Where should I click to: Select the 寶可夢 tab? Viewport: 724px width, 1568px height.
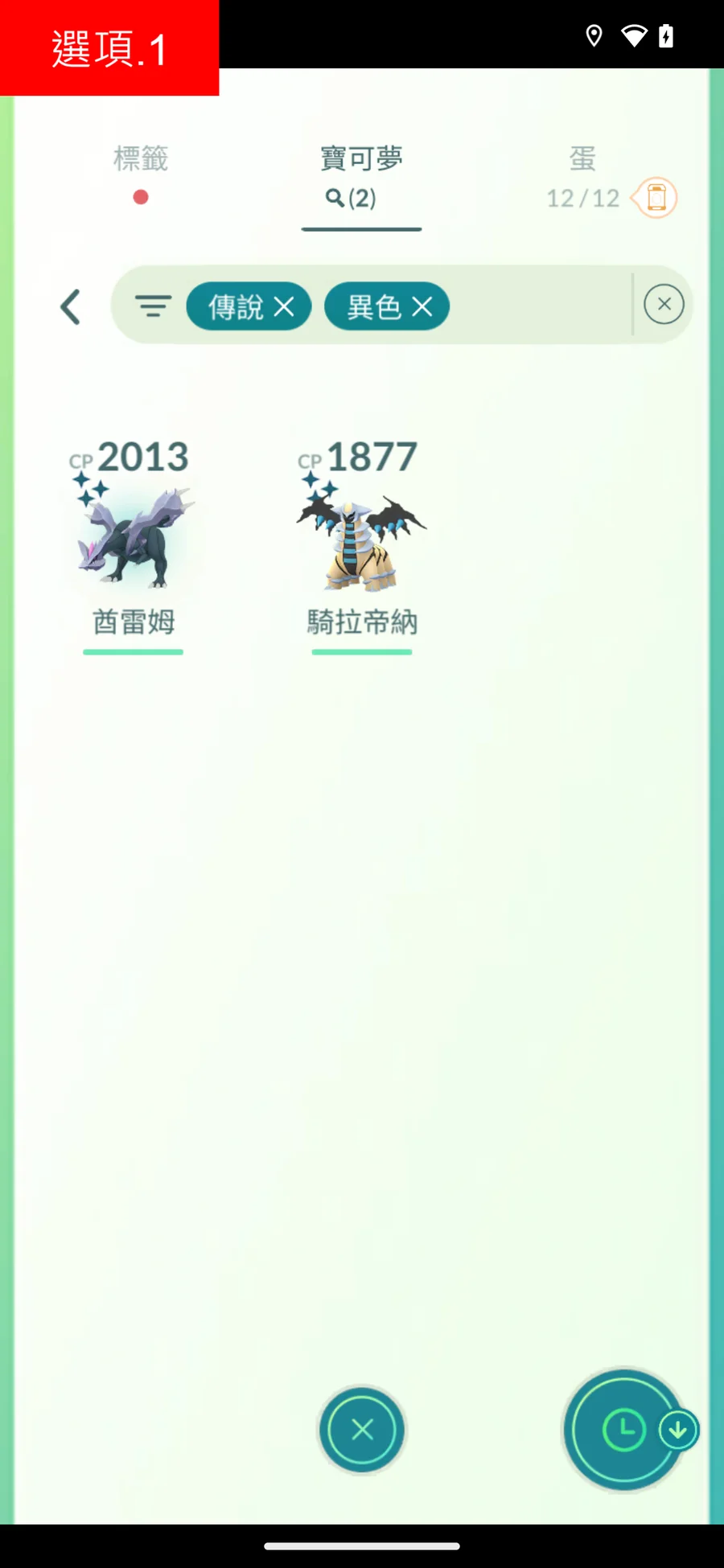click(x=361, y=159)
